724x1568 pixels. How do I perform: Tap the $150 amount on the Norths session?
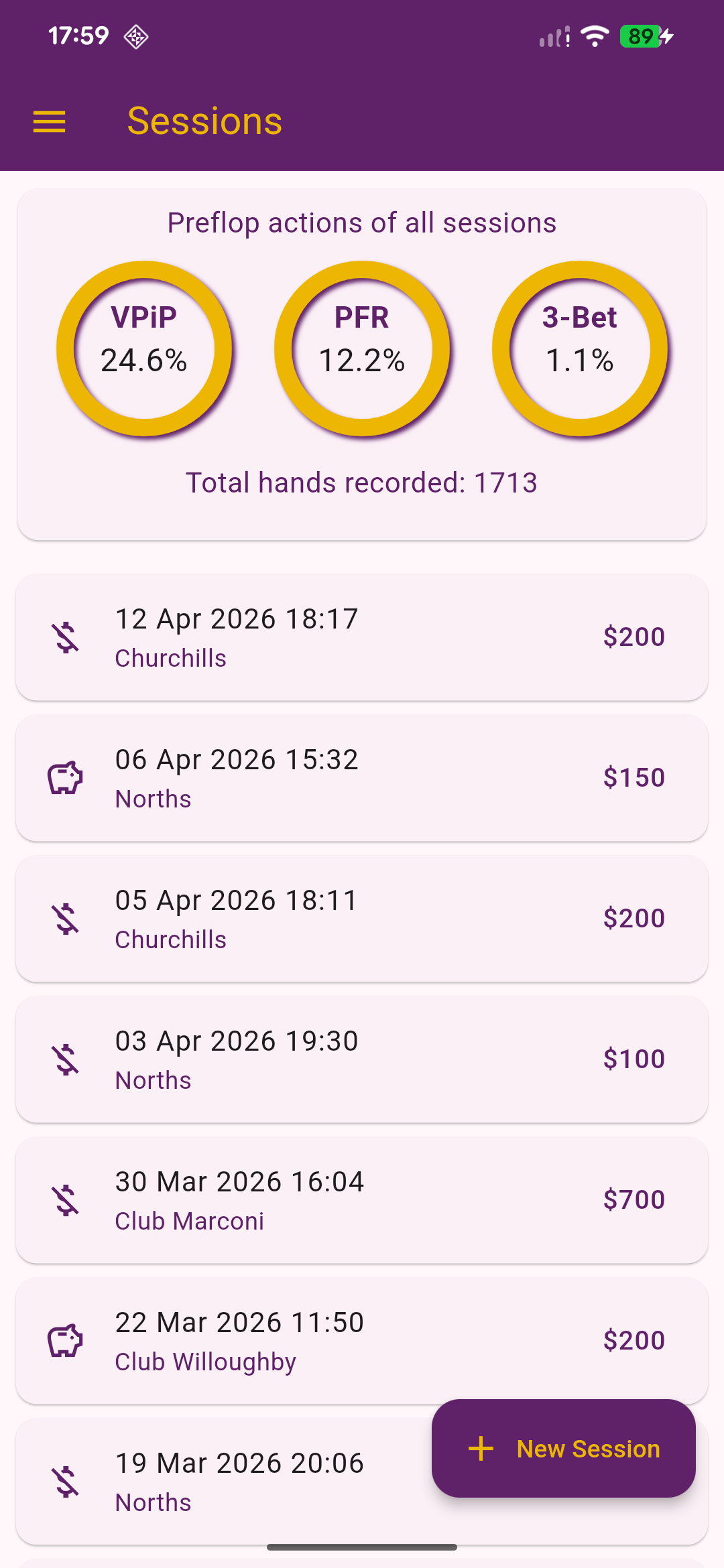click(x=633, y=777)
